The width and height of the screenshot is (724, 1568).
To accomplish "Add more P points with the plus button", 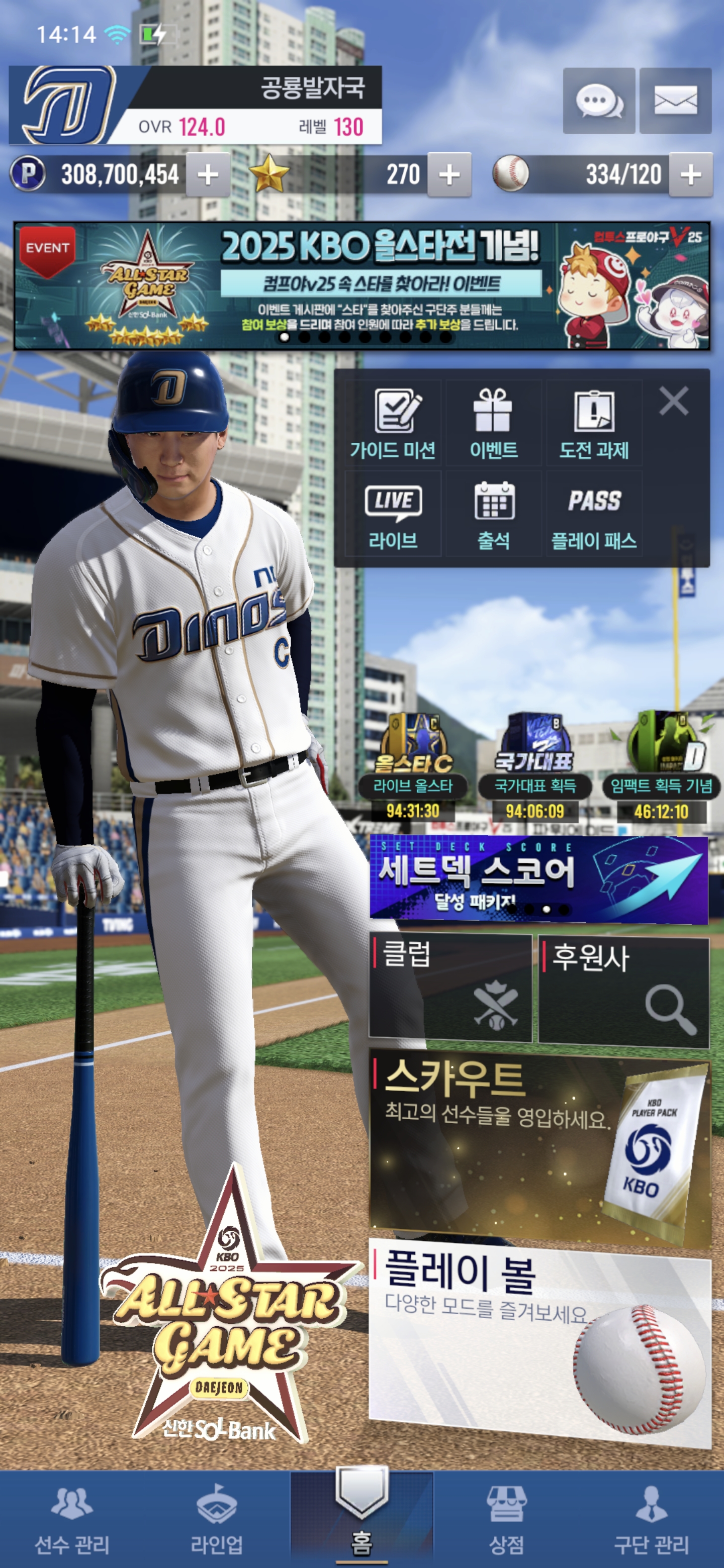I will point(208,175).
